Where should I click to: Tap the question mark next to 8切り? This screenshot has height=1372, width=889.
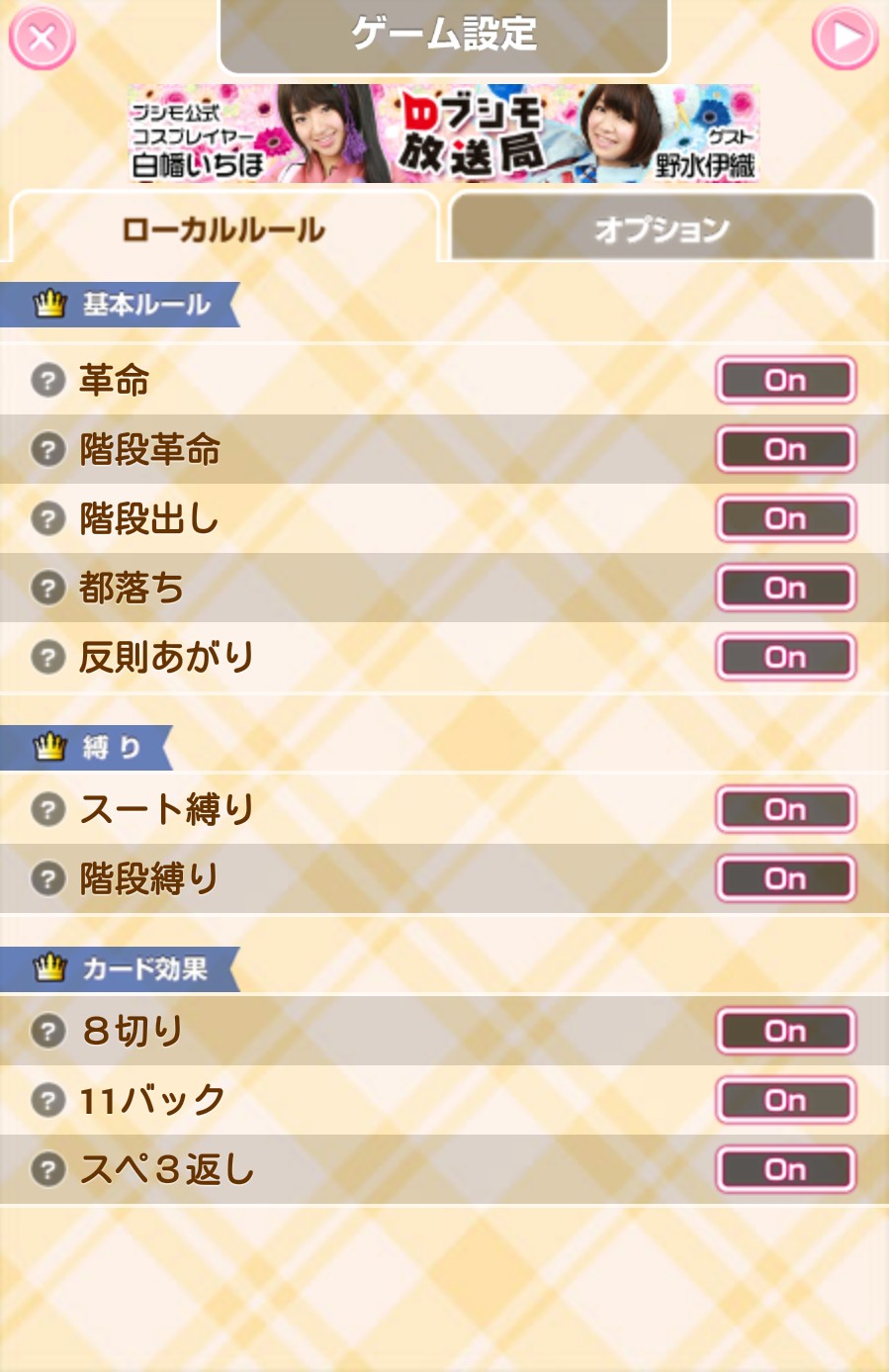(47, 1031)
